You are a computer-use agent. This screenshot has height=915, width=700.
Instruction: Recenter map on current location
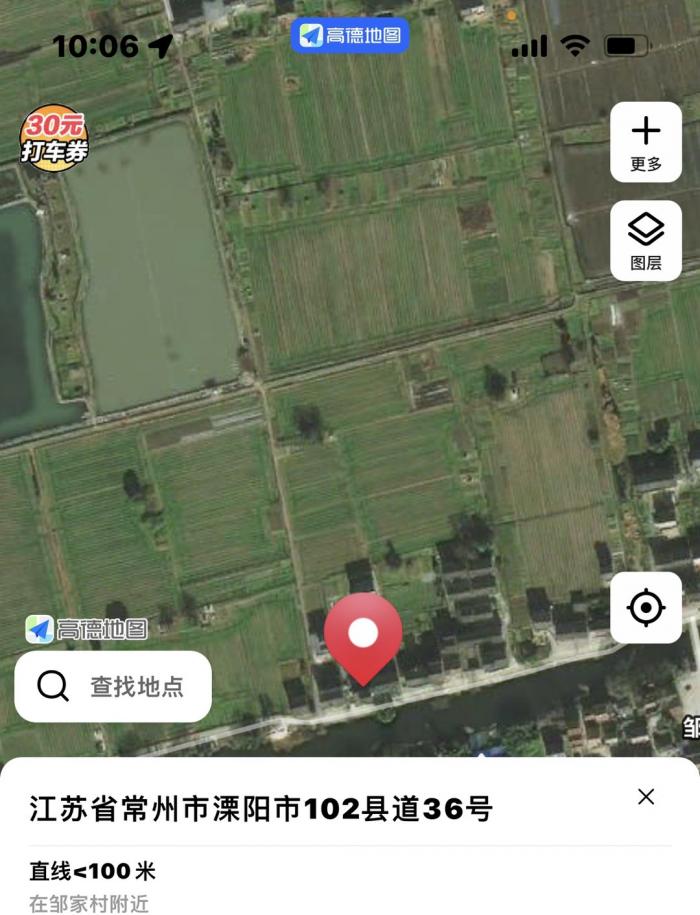point(646,607)
